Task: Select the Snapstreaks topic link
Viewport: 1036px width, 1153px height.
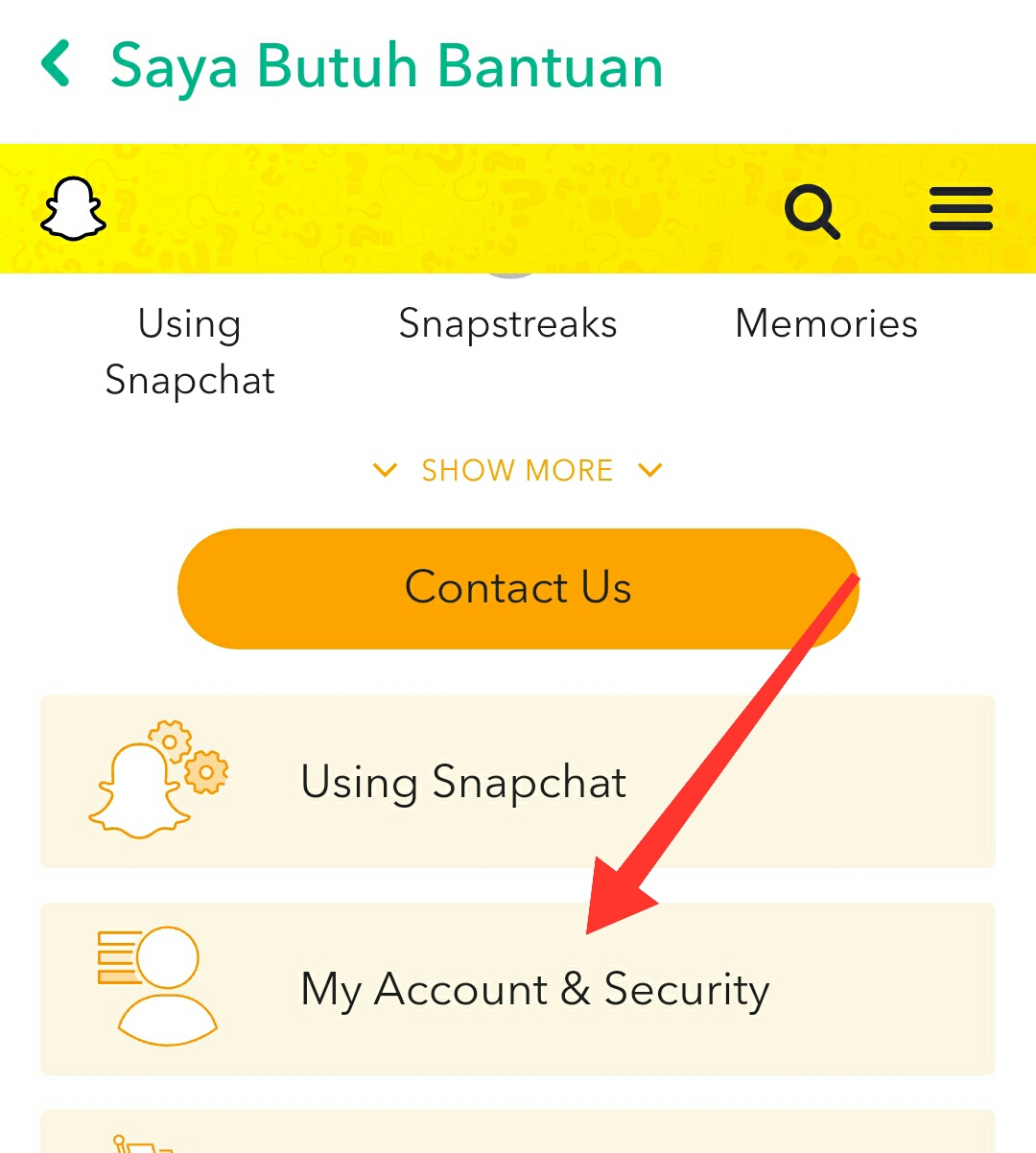Action: tap(506, 323)
